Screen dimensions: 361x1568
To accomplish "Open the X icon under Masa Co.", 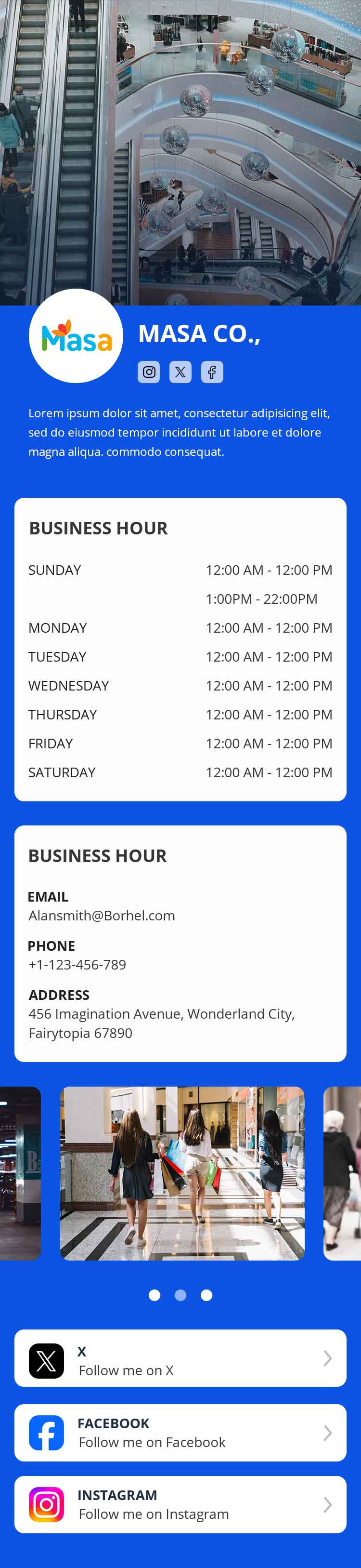I will click(x=180, y=372).
